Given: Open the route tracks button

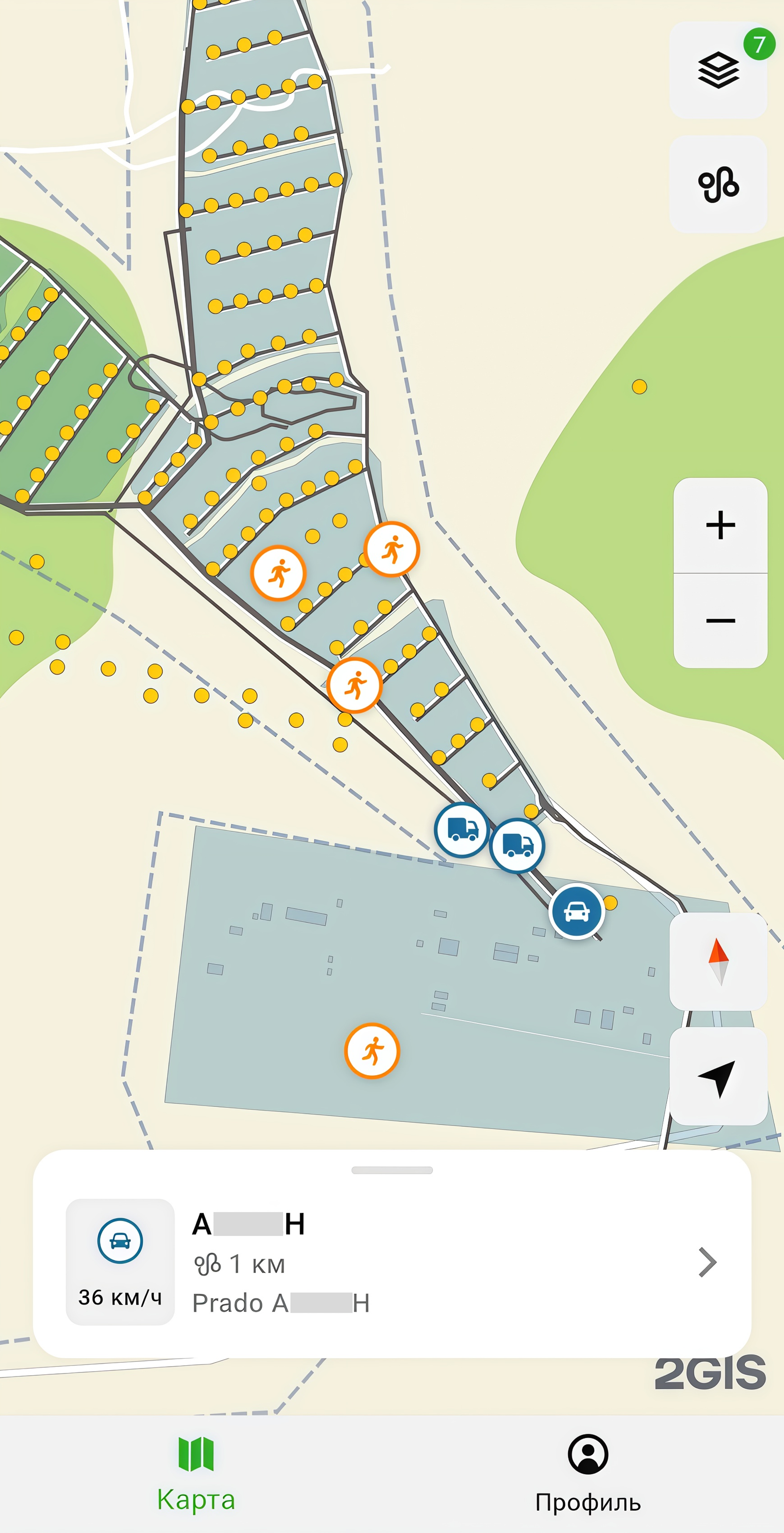Looking at the screenshot, I should click(x=718, y=185).
